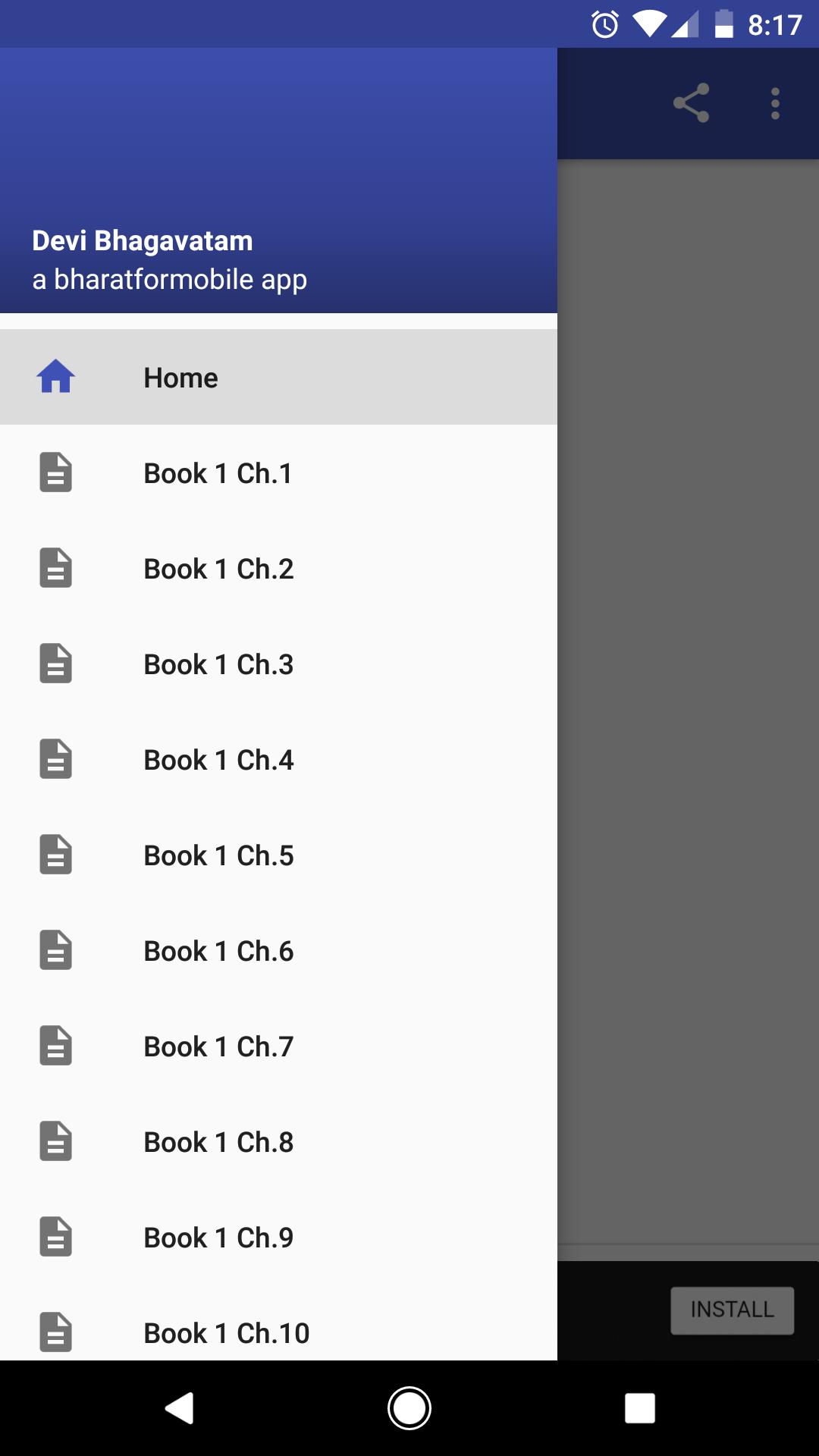Tap the INSTALL button
819x1456 pixels.
pos(732,1310)
